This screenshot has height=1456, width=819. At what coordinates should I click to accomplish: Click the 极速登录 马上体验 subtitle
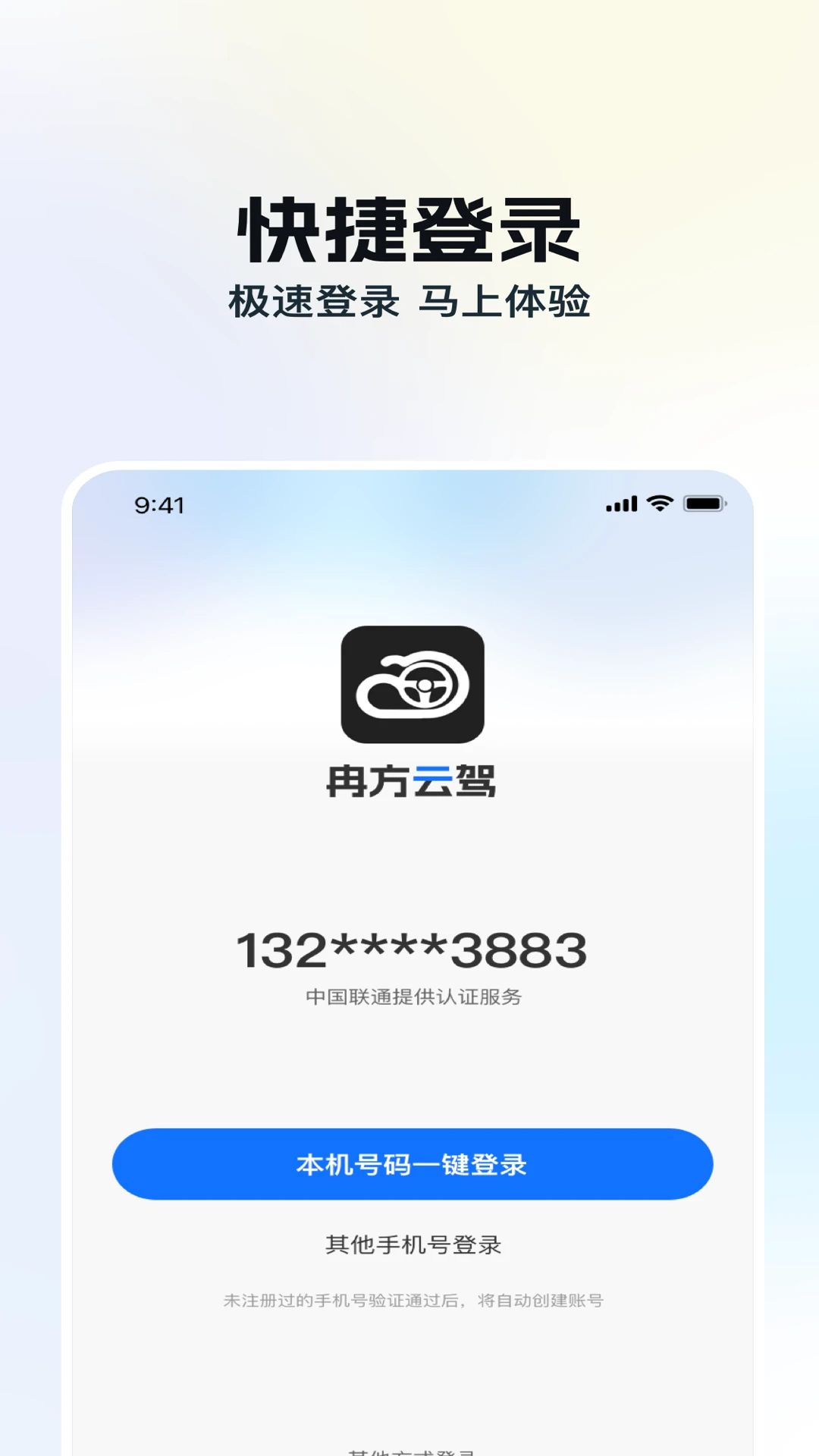409,301
